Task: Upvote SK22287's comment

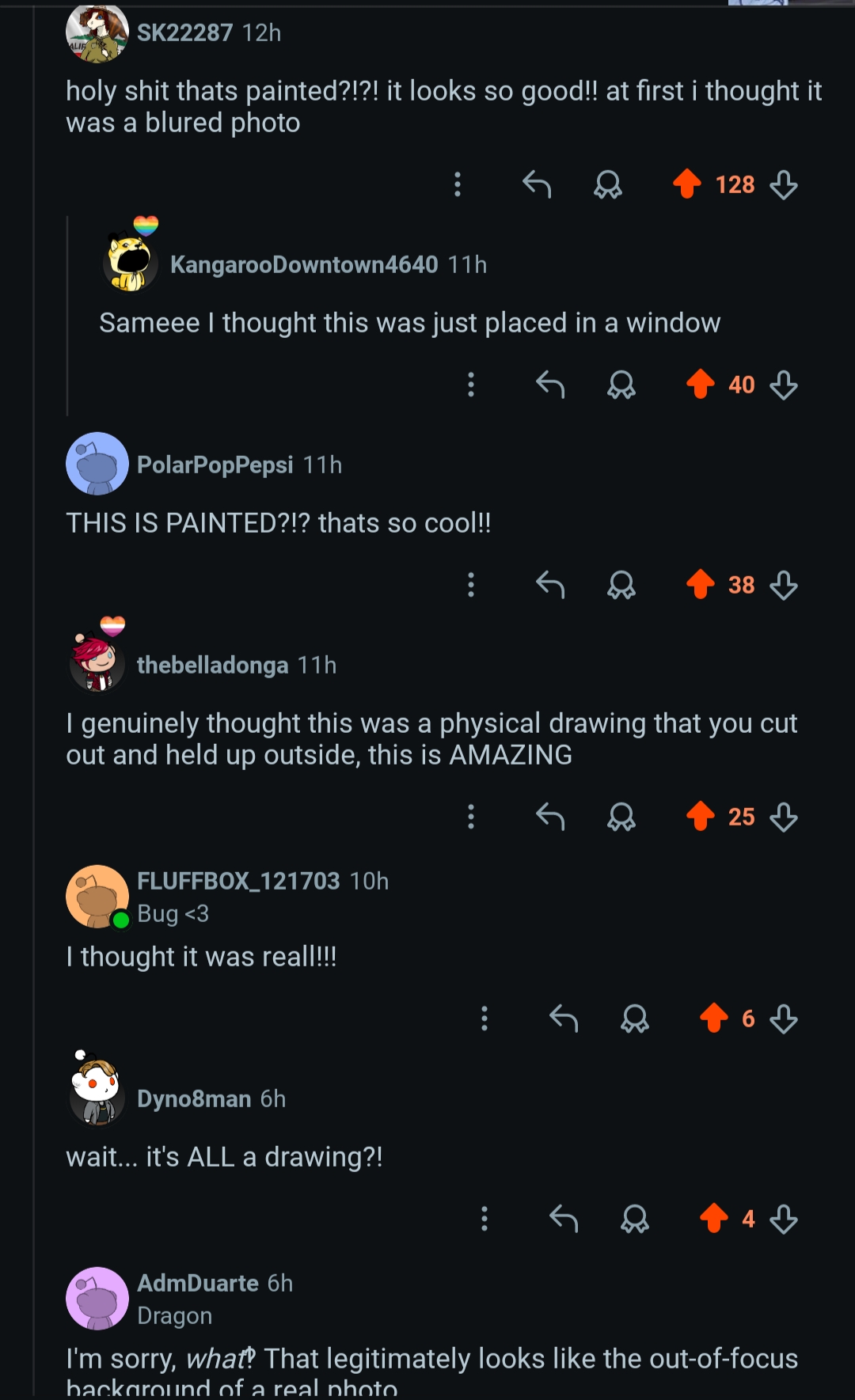Action: (686, 184)
